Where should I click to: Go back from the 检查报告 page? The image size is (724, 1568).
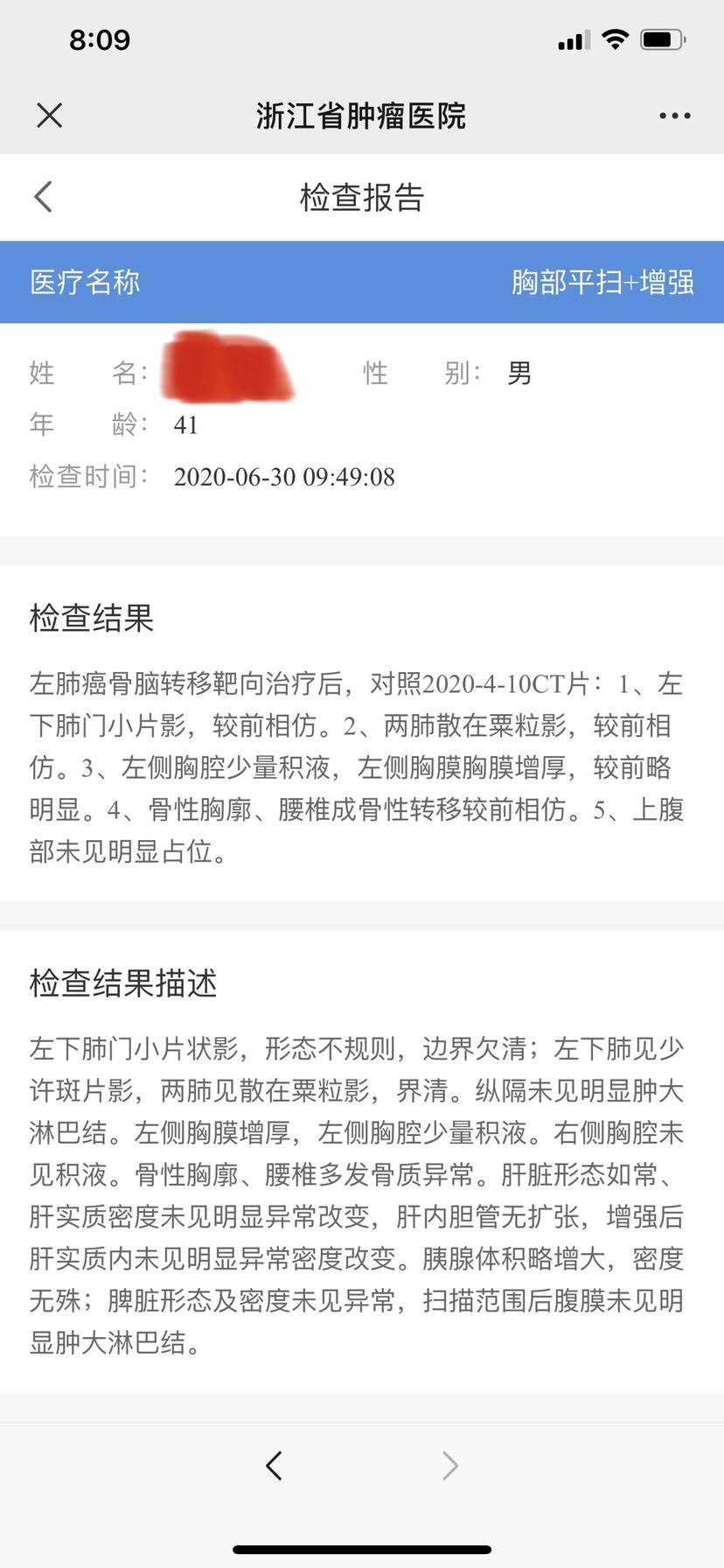coord(43,197)
